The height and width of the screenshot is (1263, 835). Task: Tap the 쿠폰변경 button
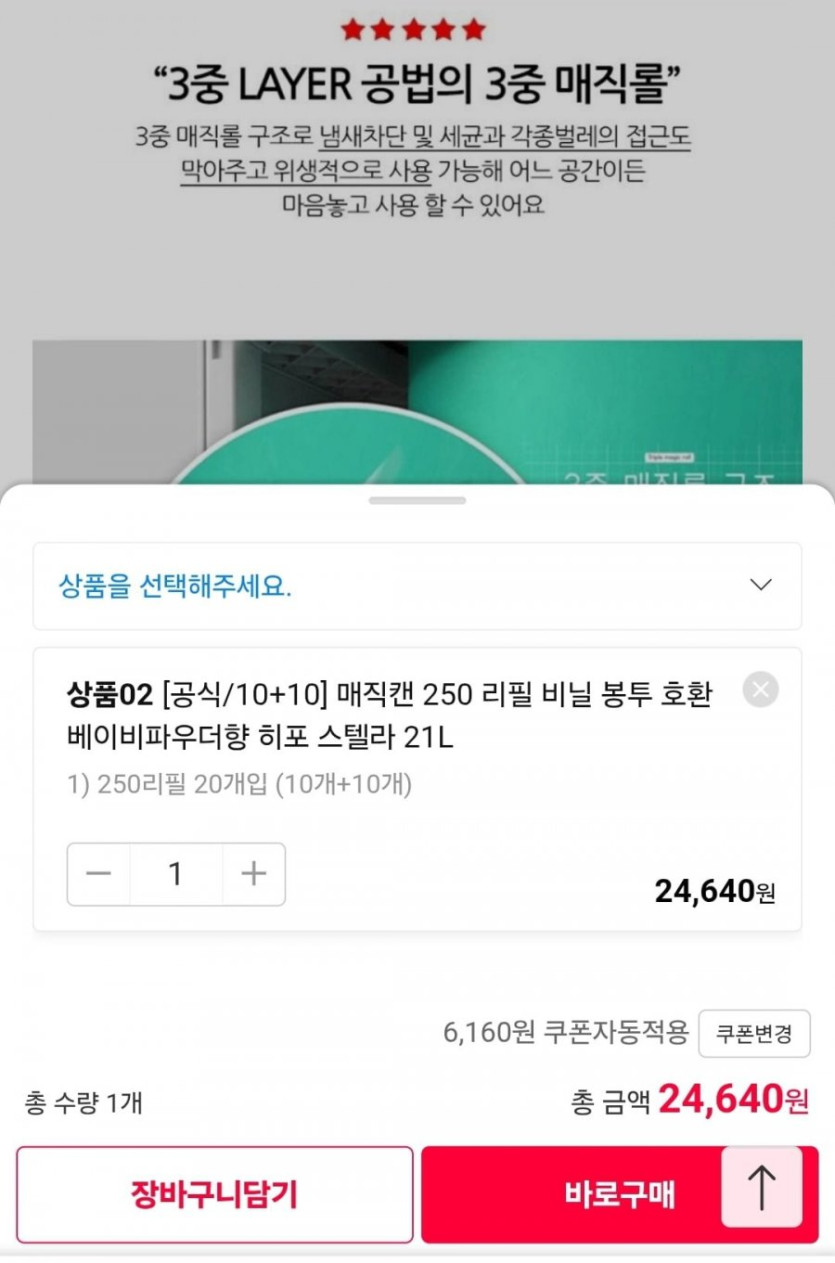click(754, 1033)
